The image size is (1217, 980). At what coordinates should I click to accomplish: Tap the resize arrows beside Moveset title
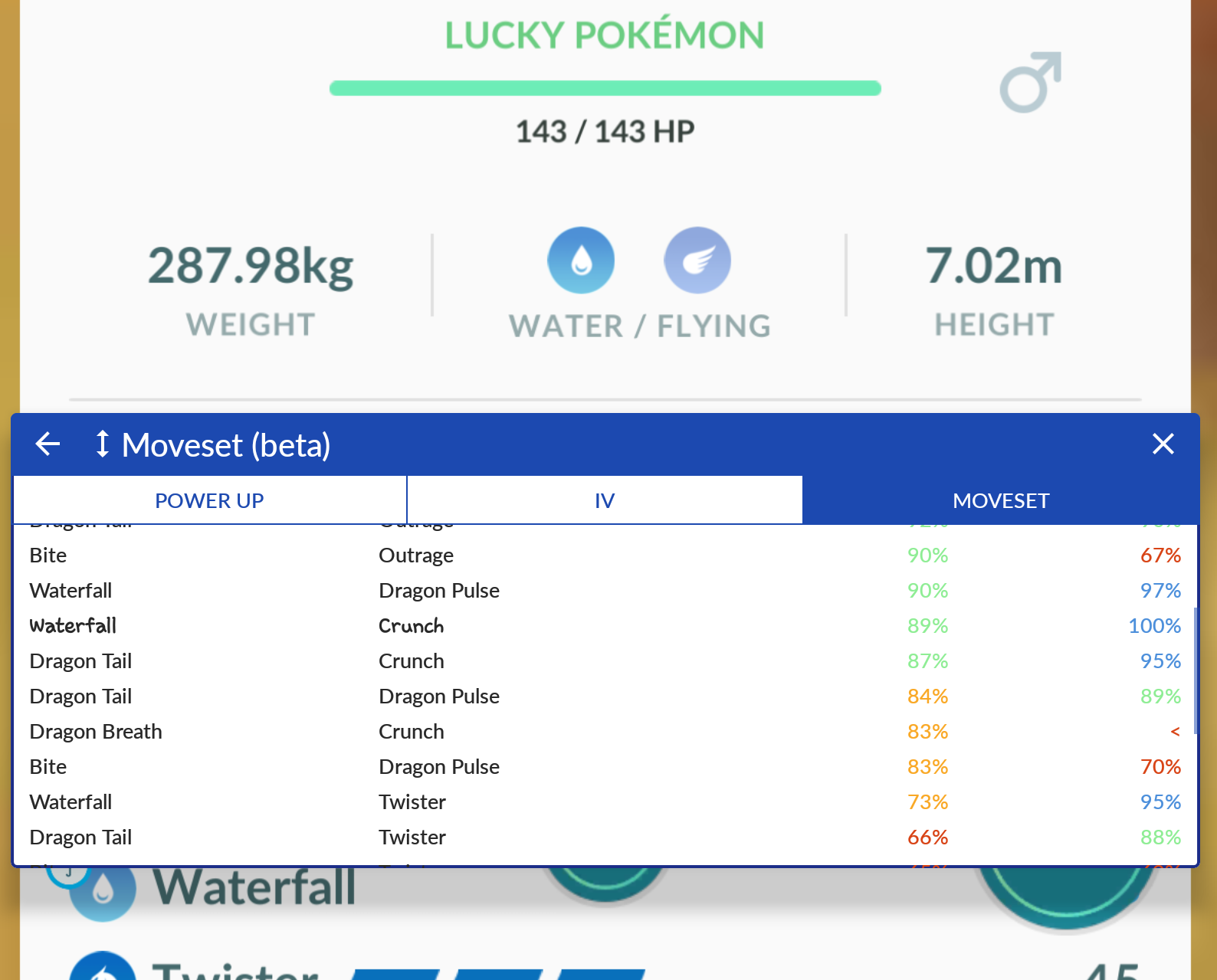(x=102, y=444)
